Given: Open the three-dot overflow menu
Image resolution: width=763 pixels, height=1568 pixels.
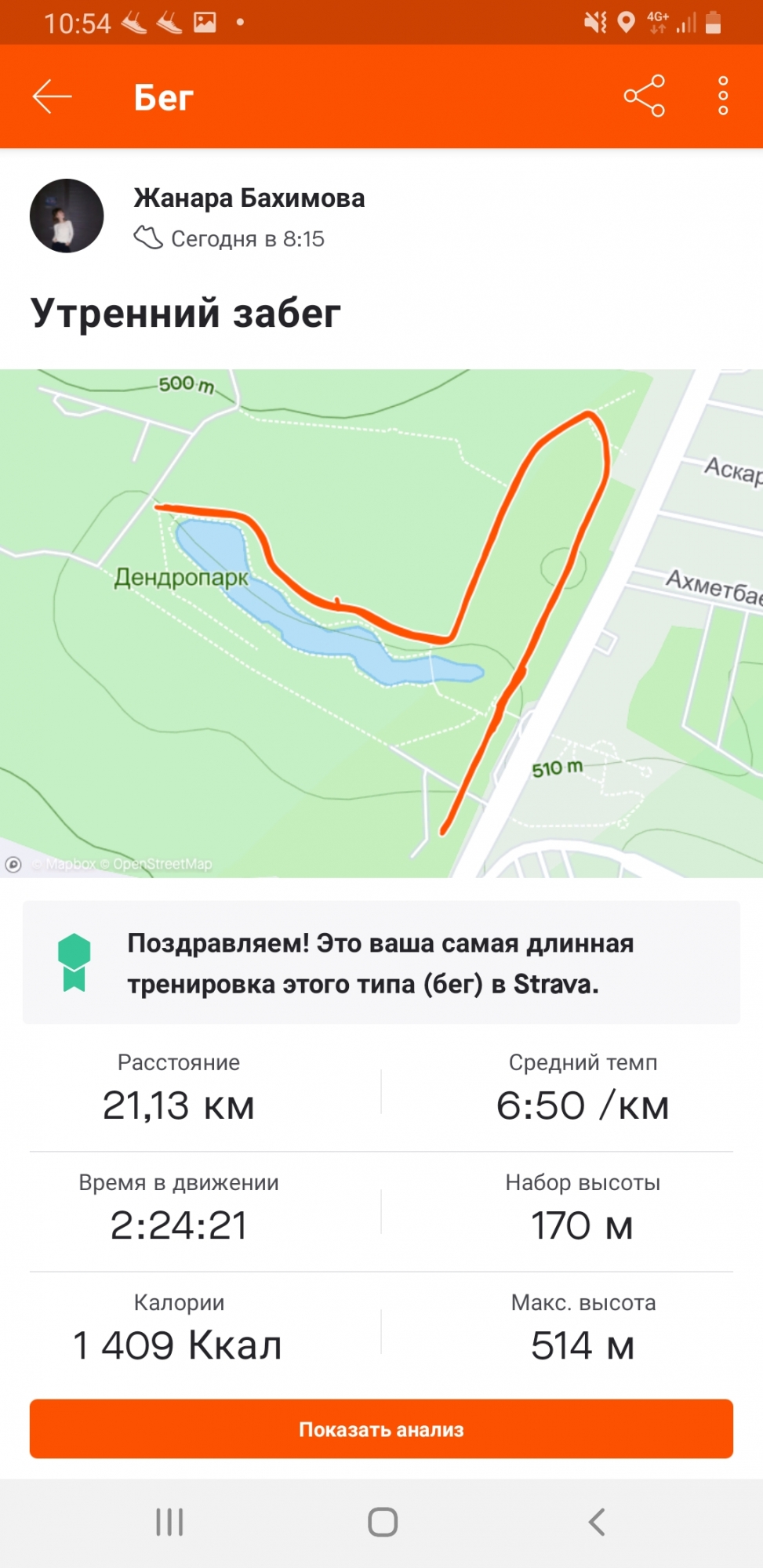Looking at the screenshot, I should click(x=722, y=96).
